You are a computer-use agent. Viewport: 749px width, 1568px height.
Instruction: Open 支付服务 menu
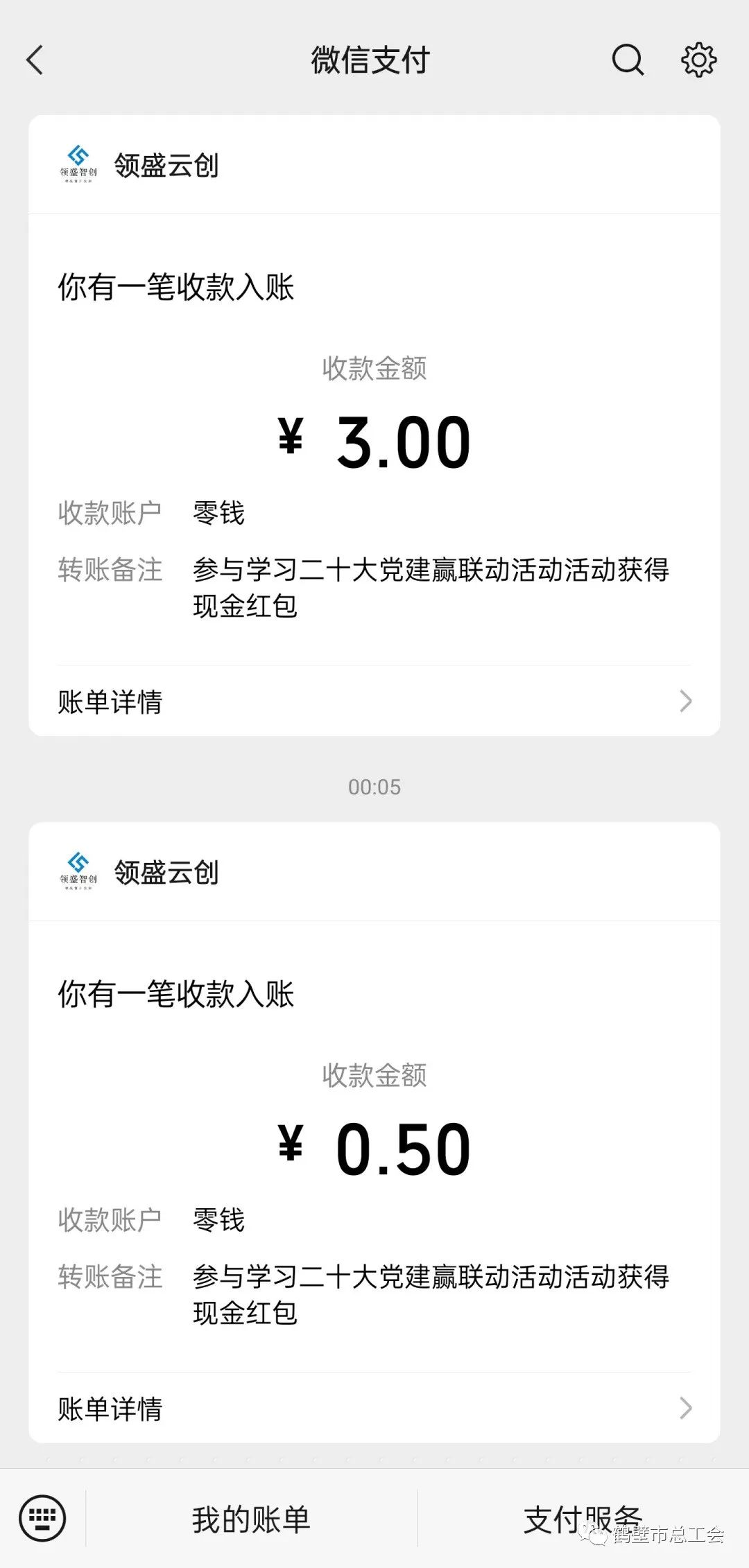tap(583, 1519)
